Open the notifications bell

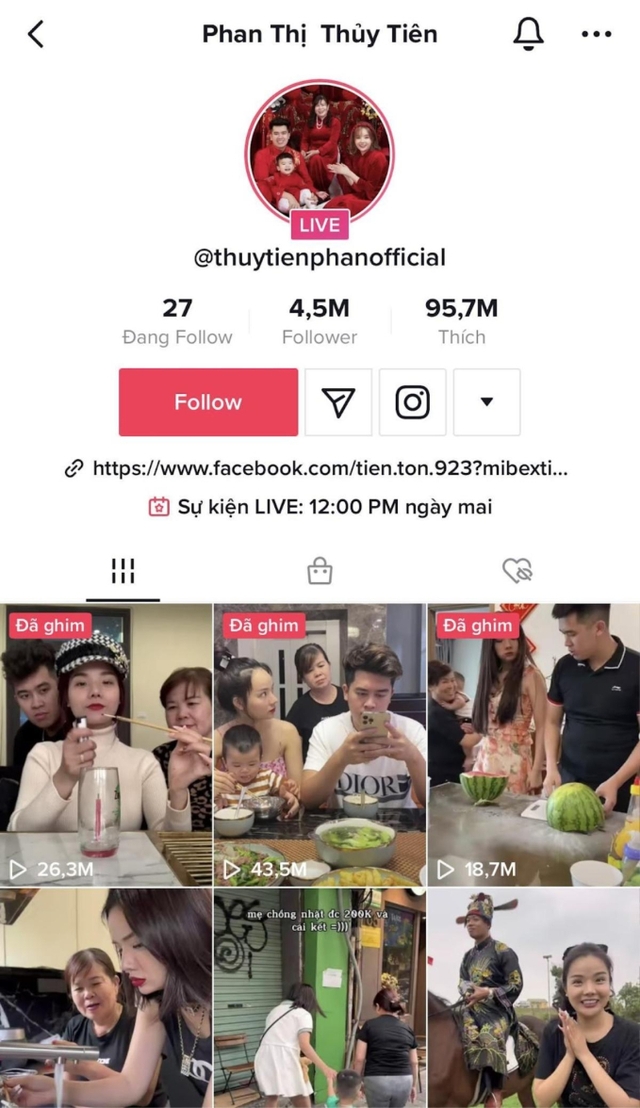(x=528, y=34)
